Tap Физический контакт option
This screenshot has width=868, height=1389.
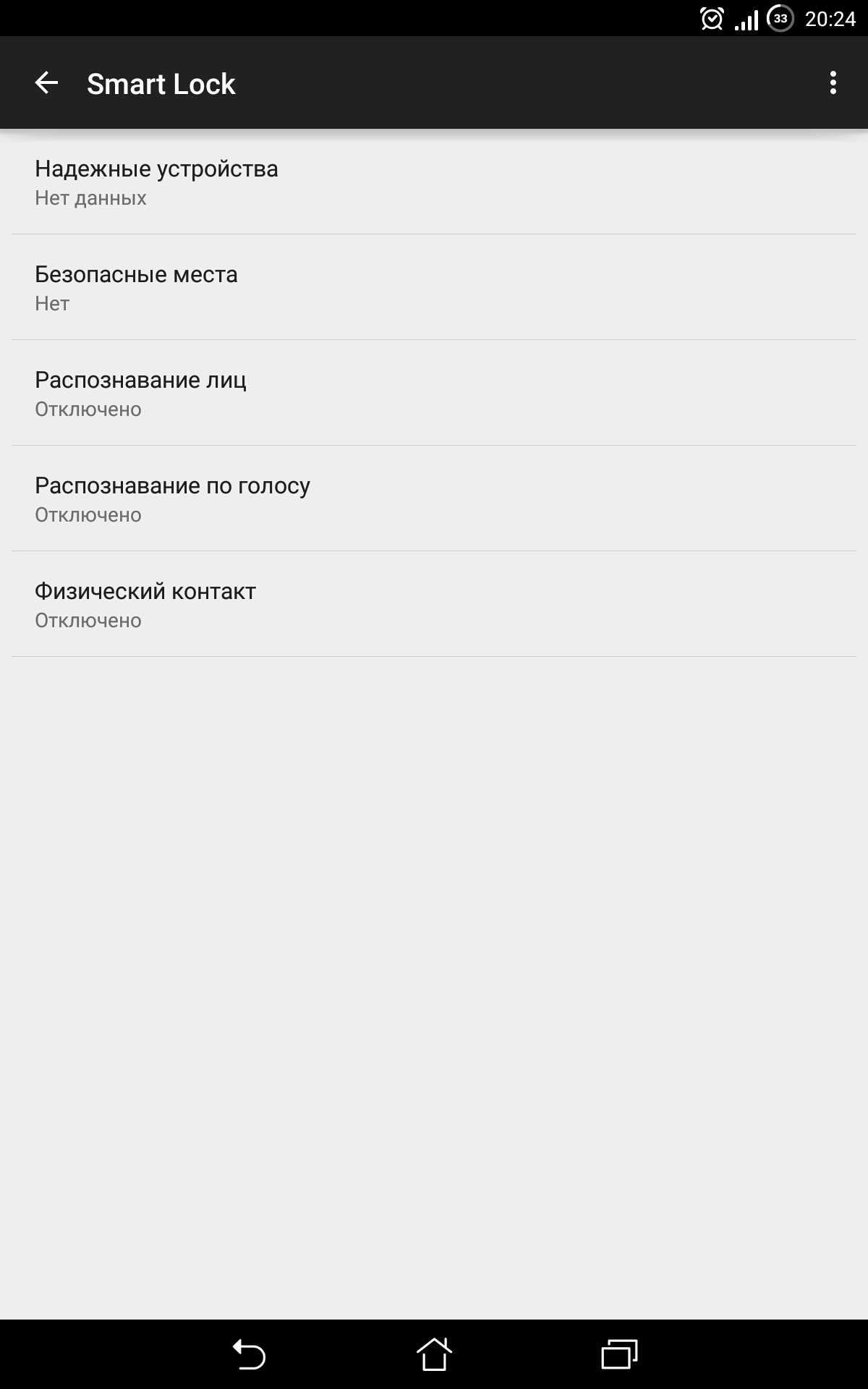tap(434, 604)
